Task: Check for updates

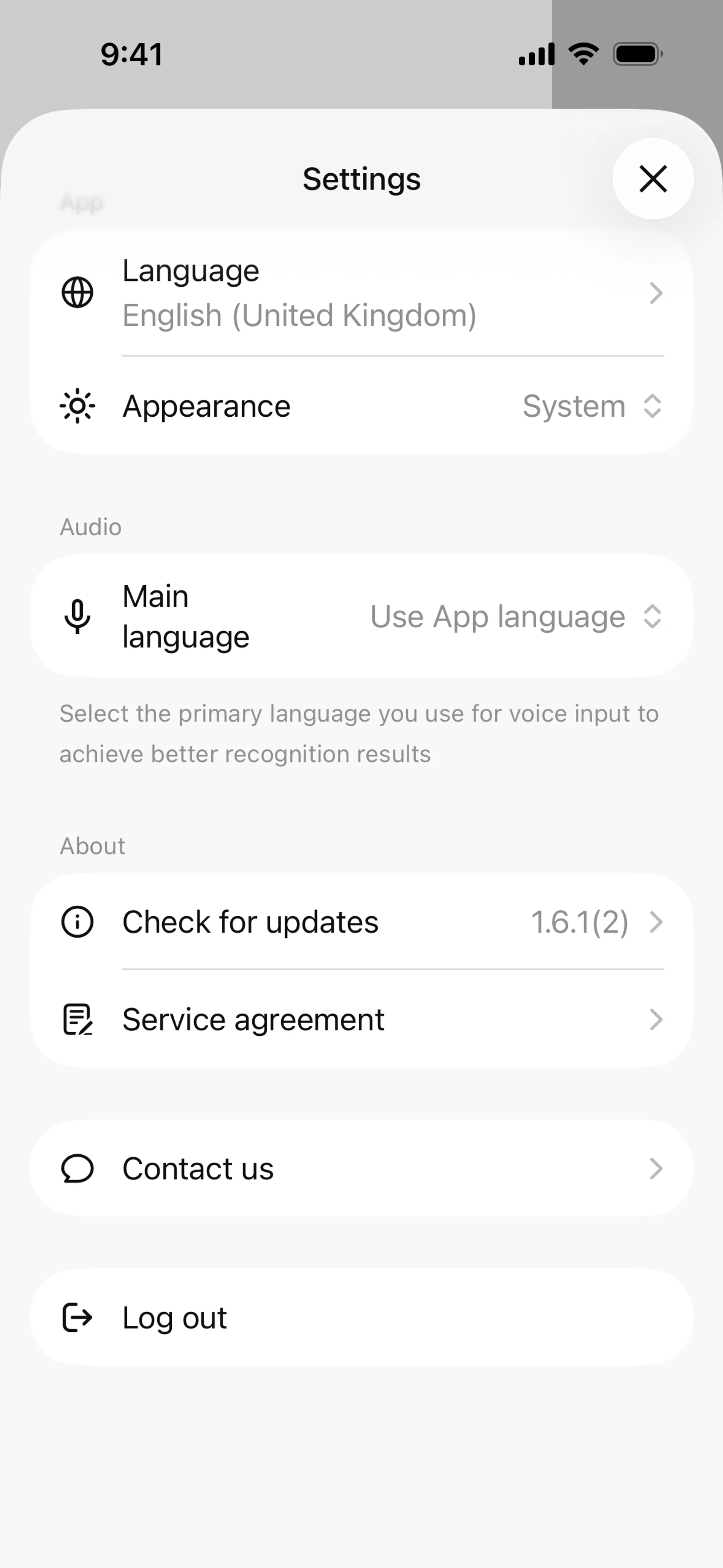Action: pos(361,922)
